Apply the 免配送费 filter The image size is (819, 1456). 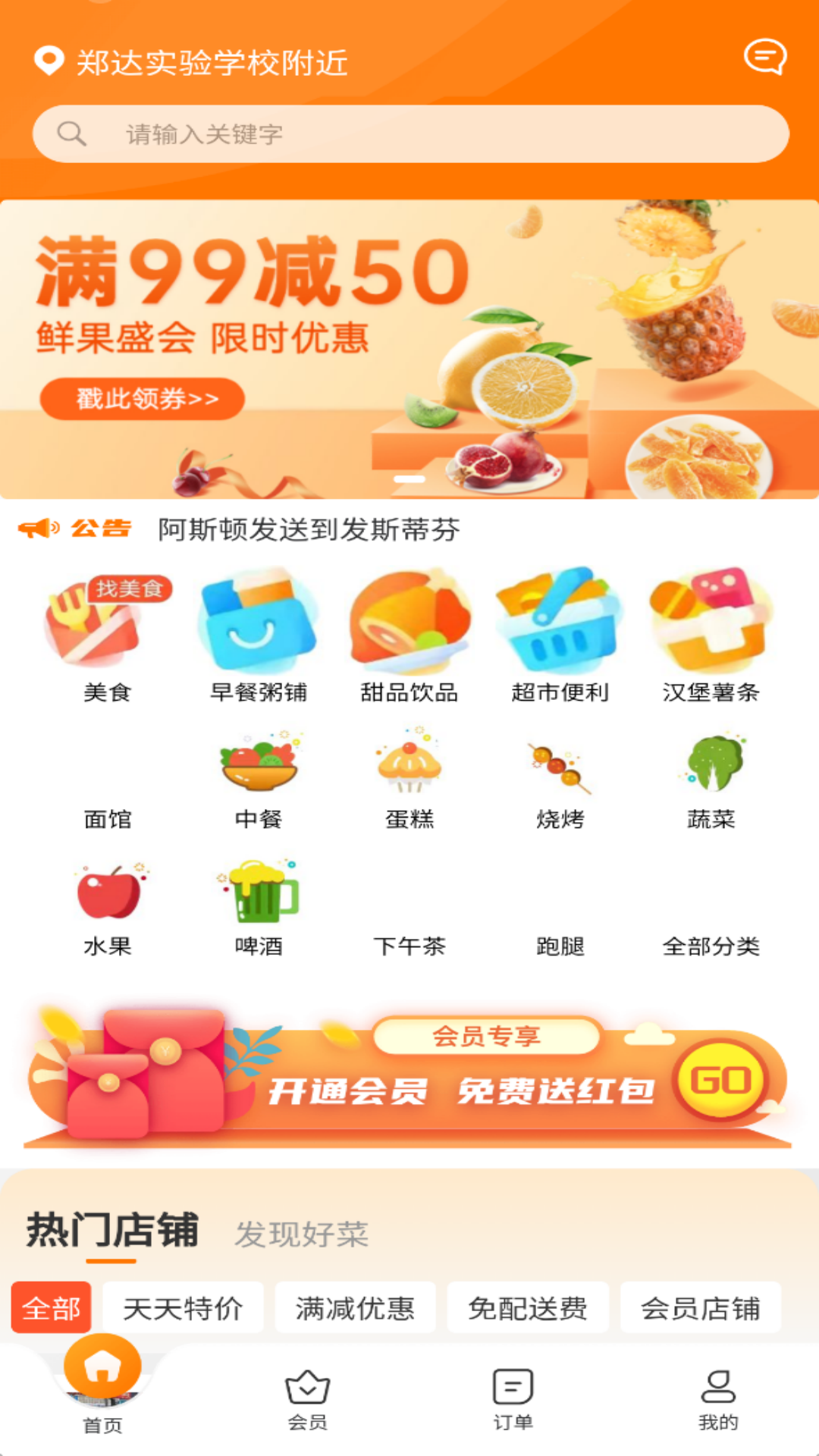click(x=528, y=1308)
